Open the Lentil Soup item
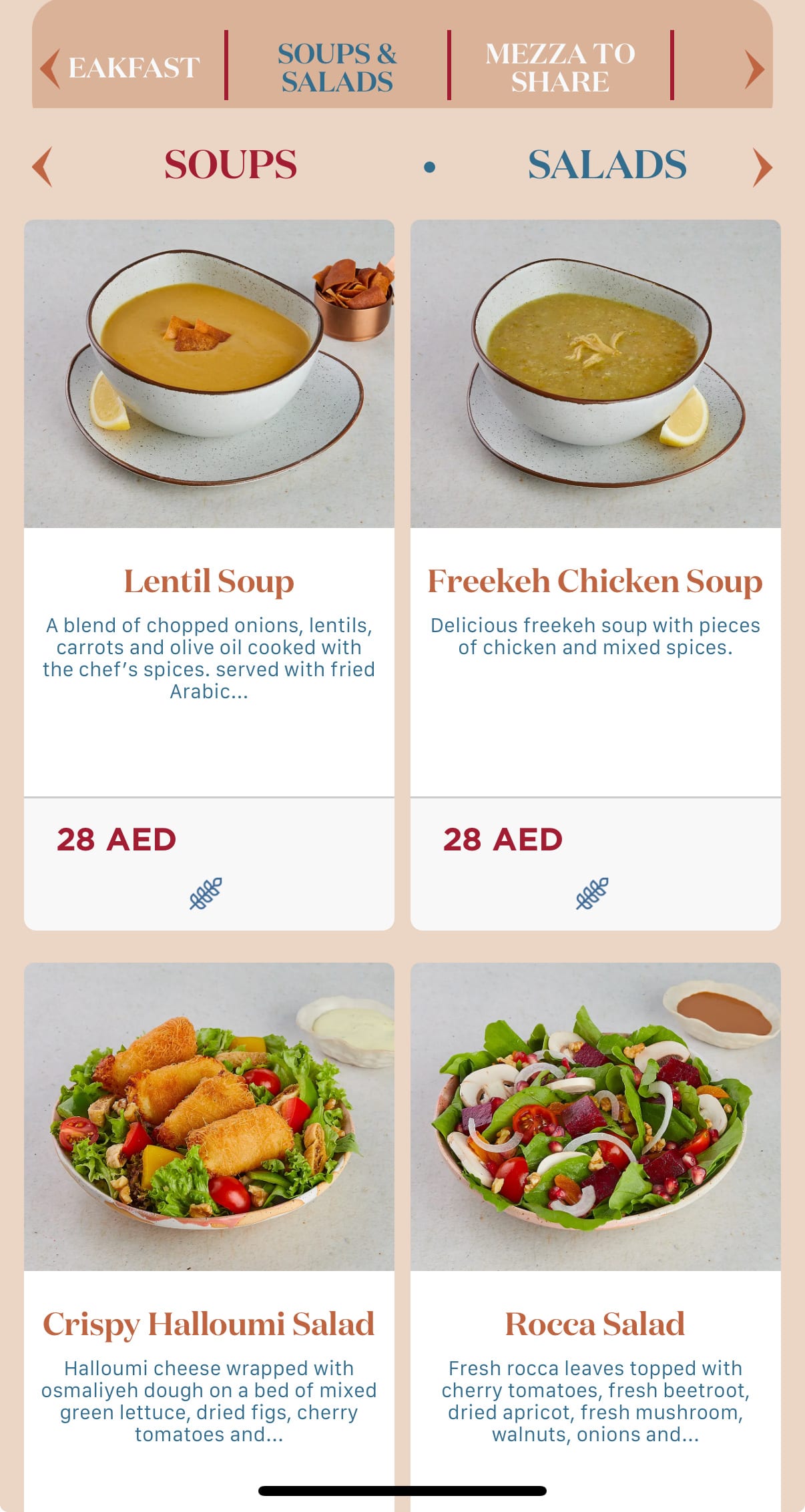The image size is (805, 1512). click(x=209, y=575)
